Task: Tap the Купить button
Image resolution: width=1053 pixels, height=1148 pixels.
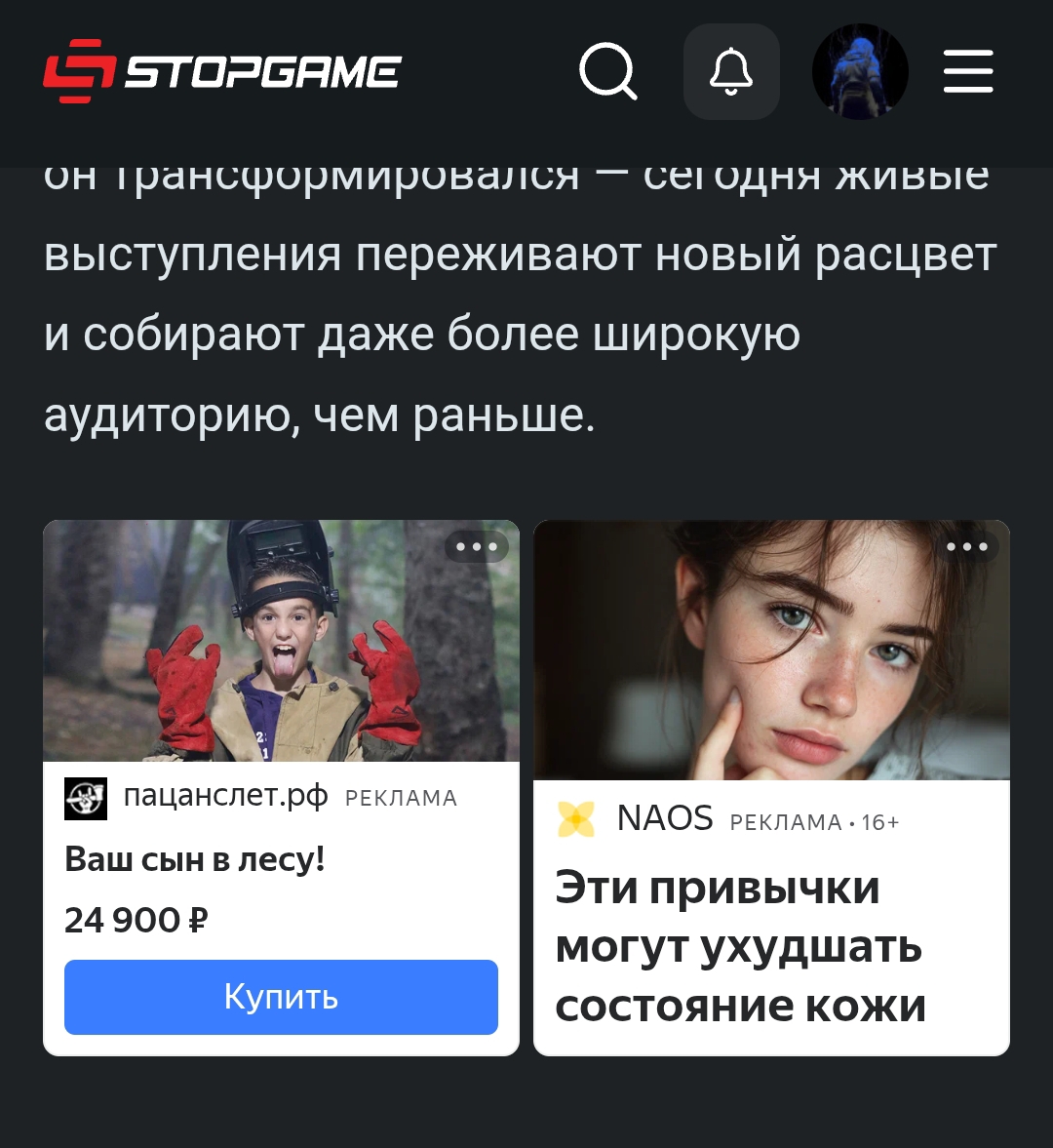Action: pos(281,997)
